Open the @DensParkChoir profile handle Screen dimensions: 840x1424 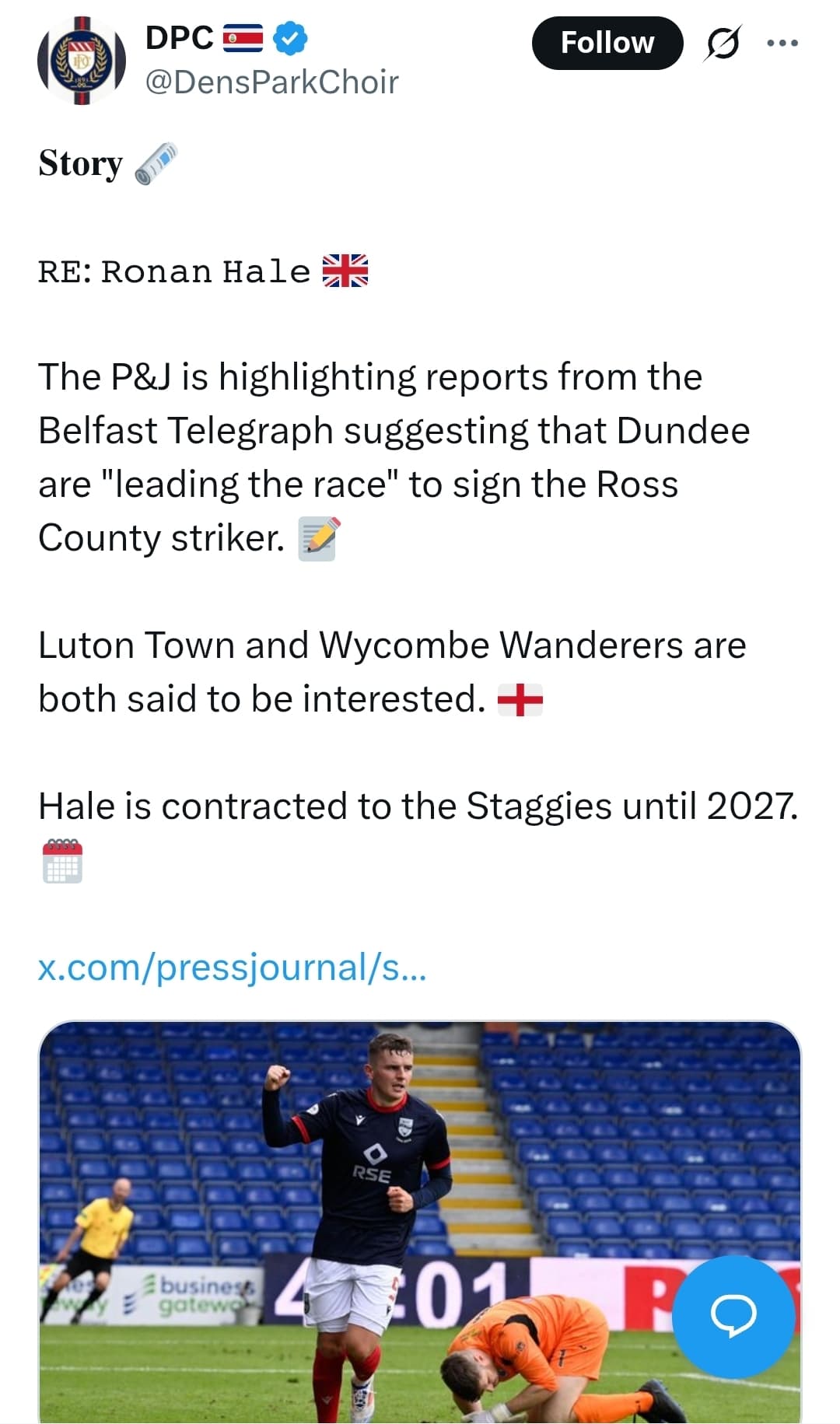[271, 82]
